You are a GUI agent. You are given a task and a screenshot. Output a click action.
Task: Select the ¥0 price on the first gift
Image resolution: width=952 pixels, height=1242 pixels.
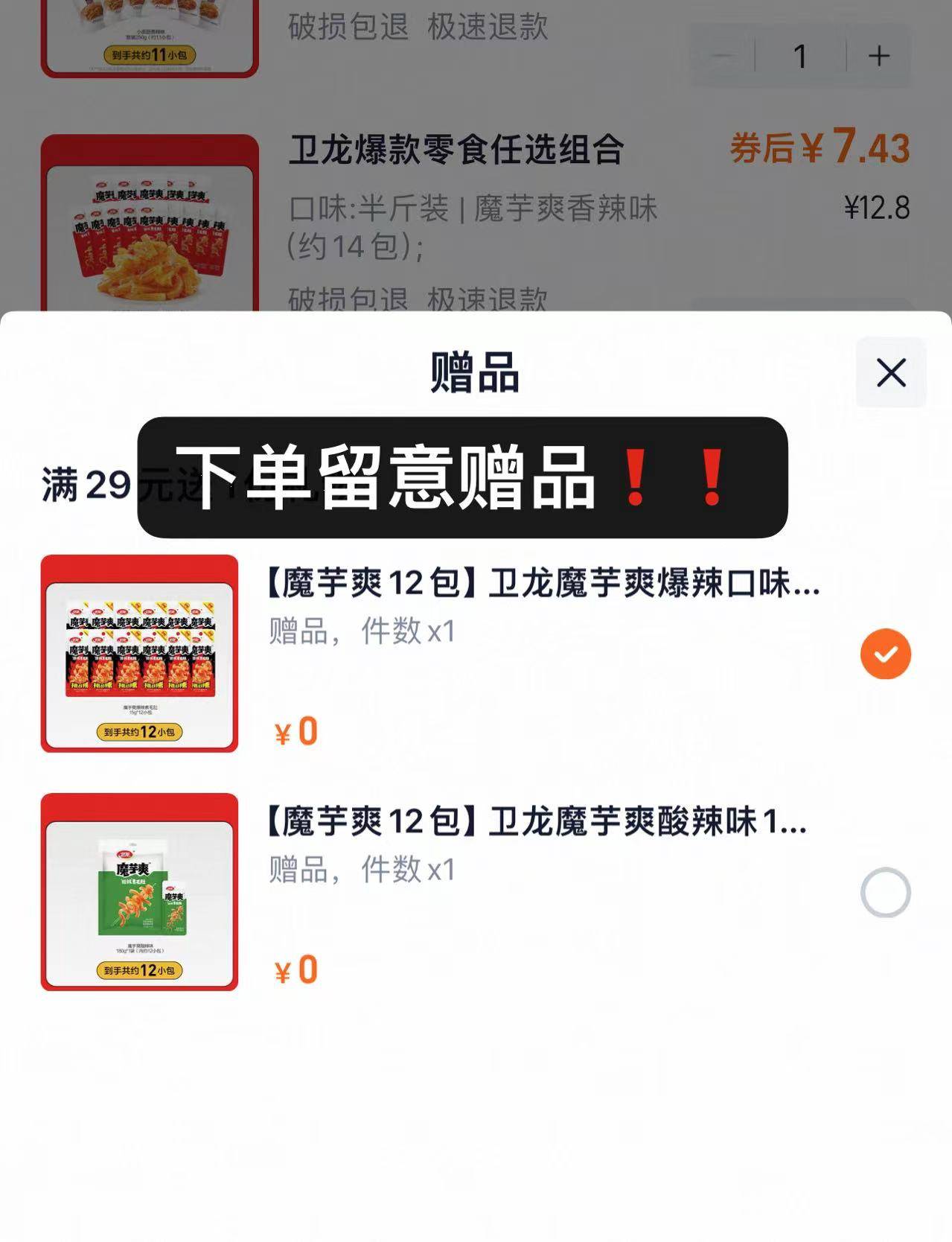(297, 732)
